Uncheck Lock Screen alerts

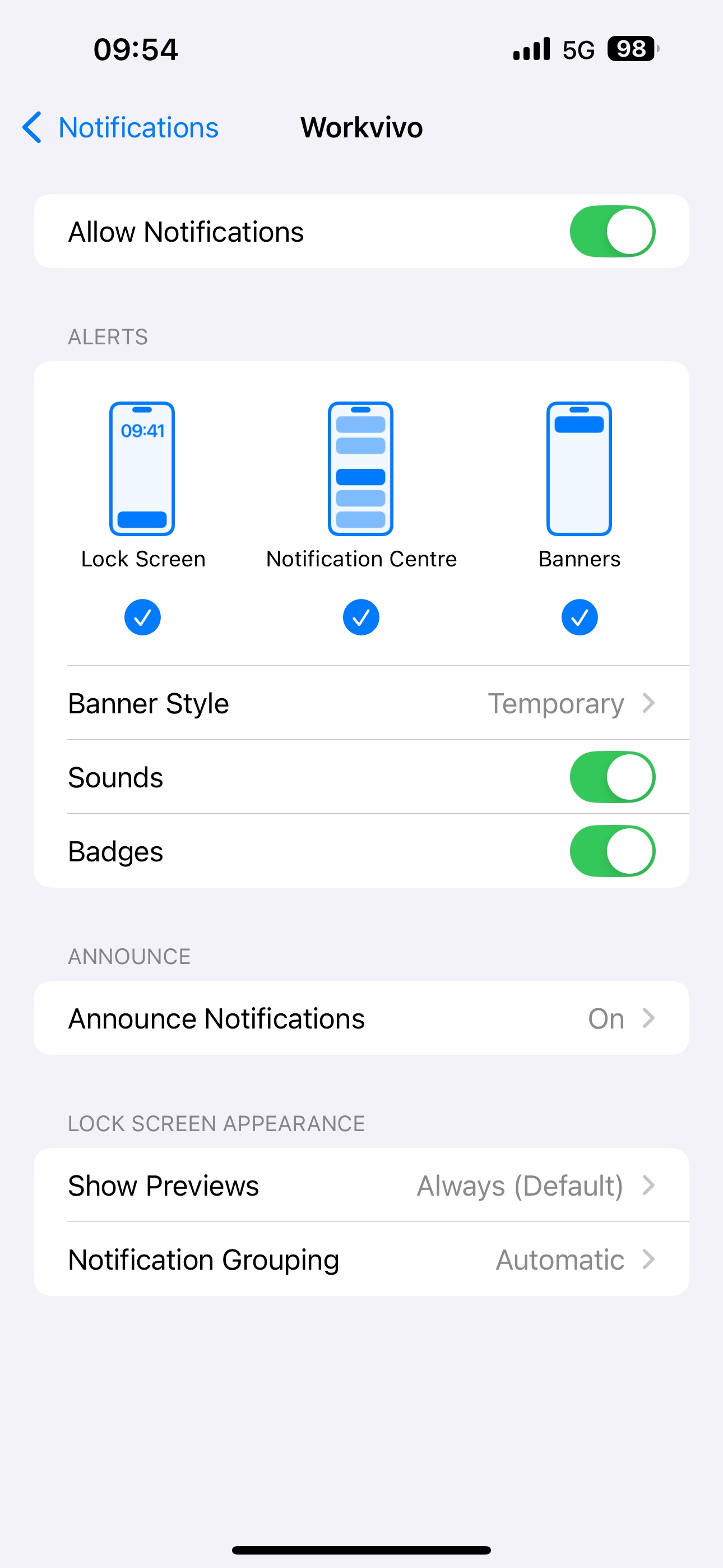coord(142,617)
